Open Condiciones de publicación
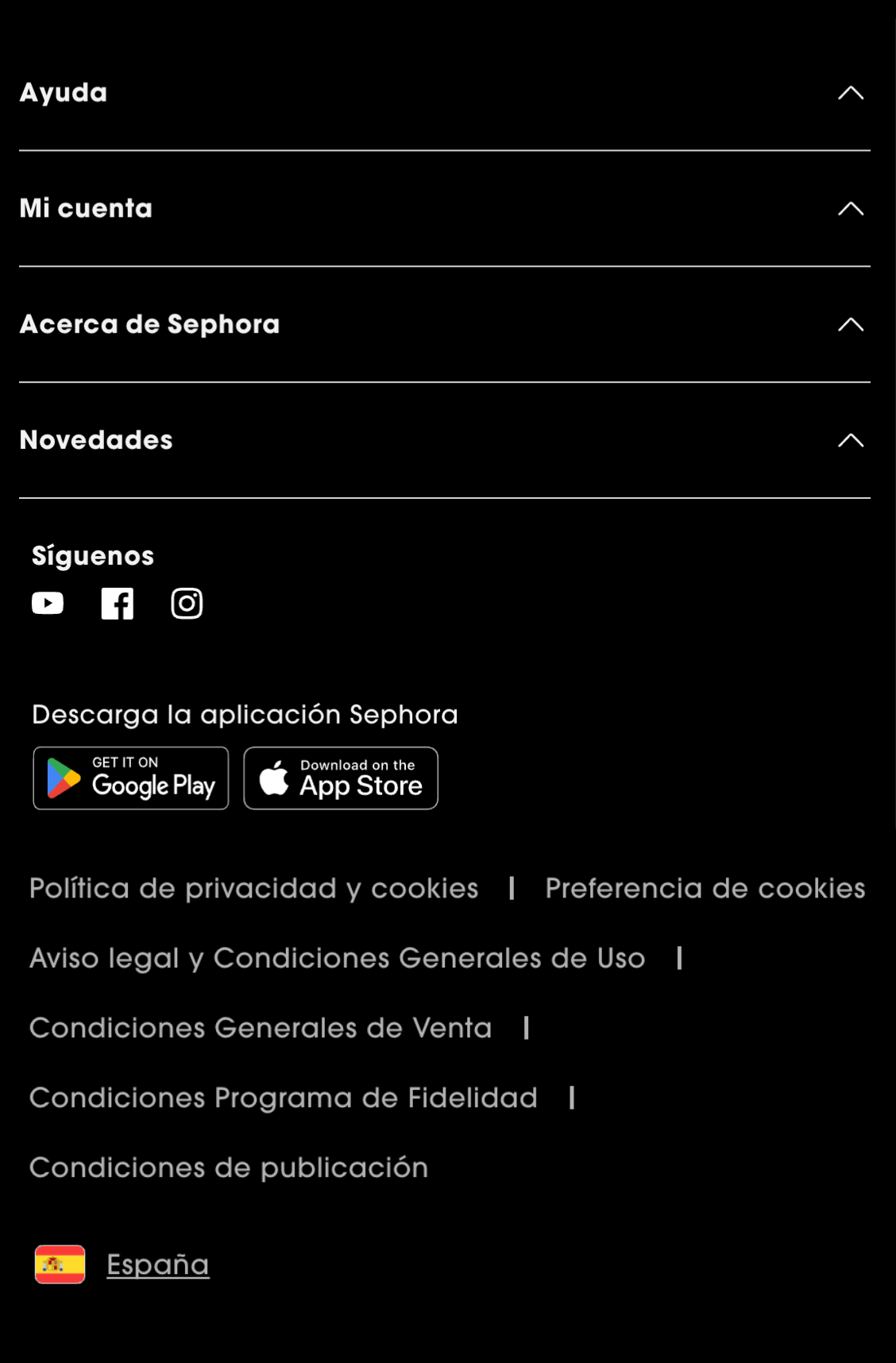This screenshot has width=896, height=1363. click(229, 1168)
